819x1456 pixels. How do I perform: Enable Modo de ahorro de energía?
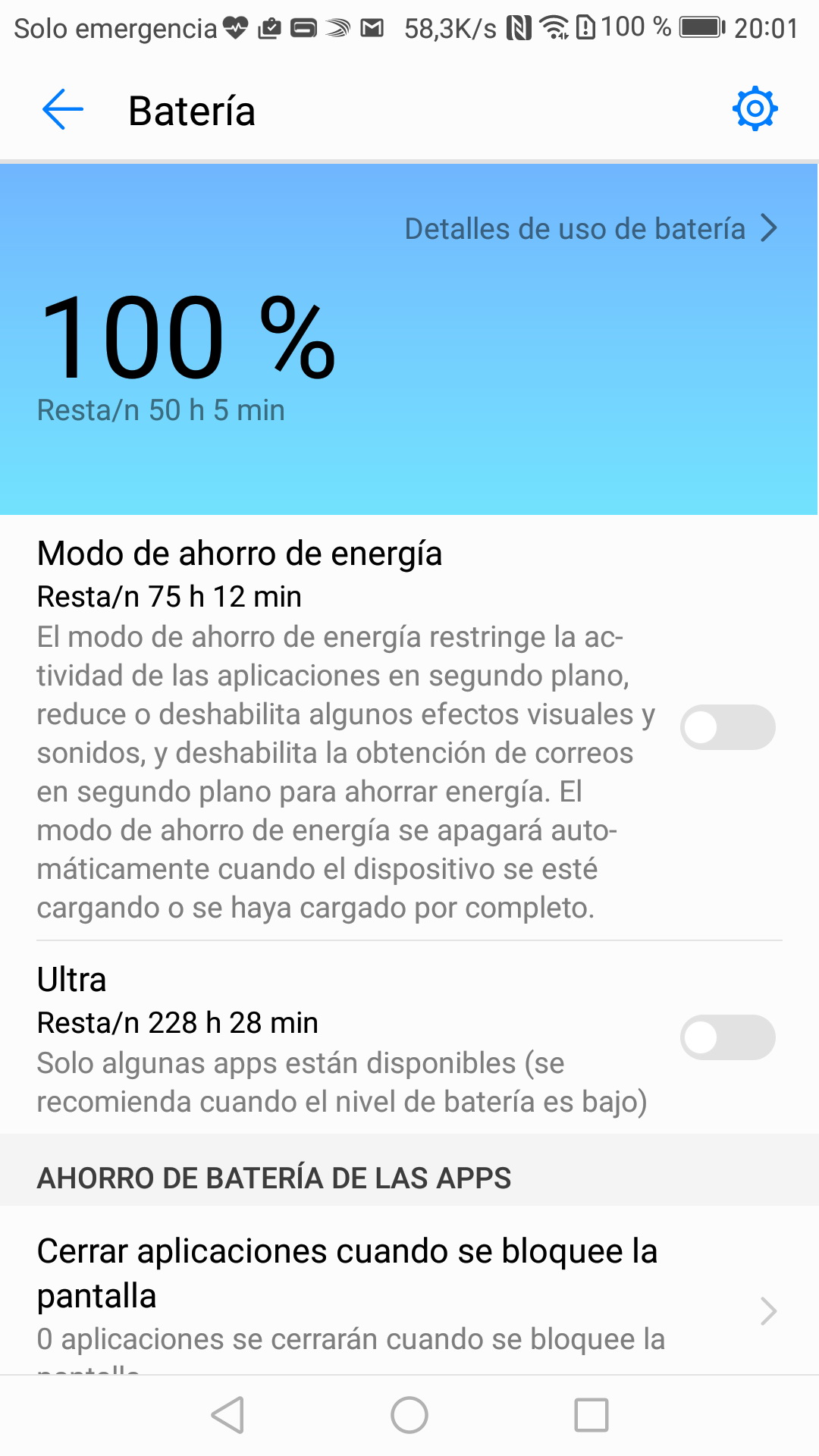[727, 727]
